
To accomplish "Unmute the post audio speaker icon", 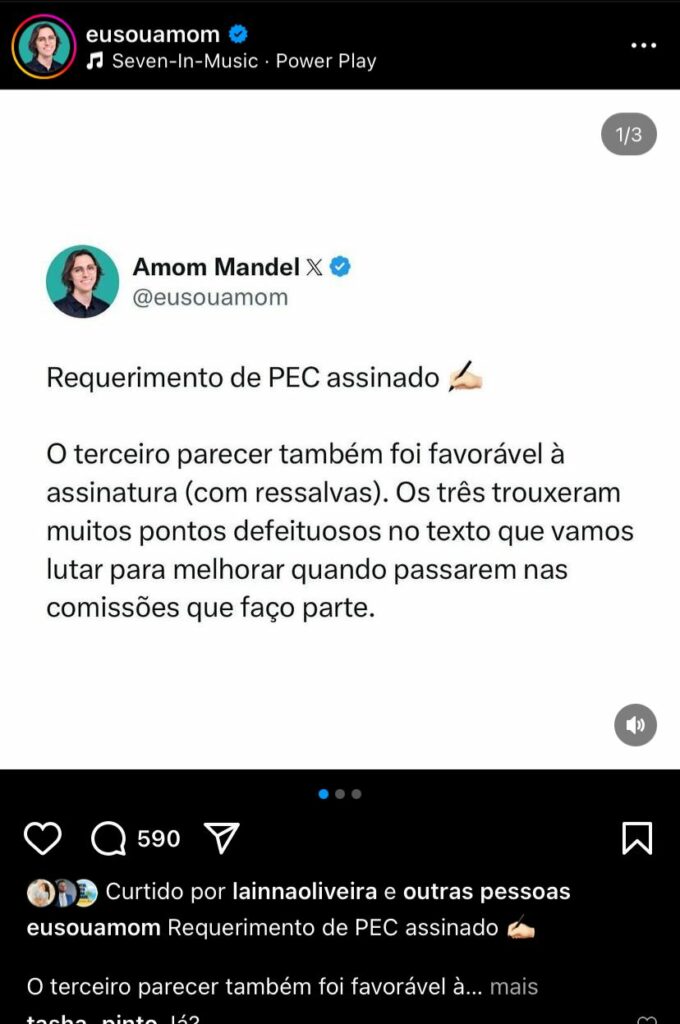I will (x=635, y=725).
